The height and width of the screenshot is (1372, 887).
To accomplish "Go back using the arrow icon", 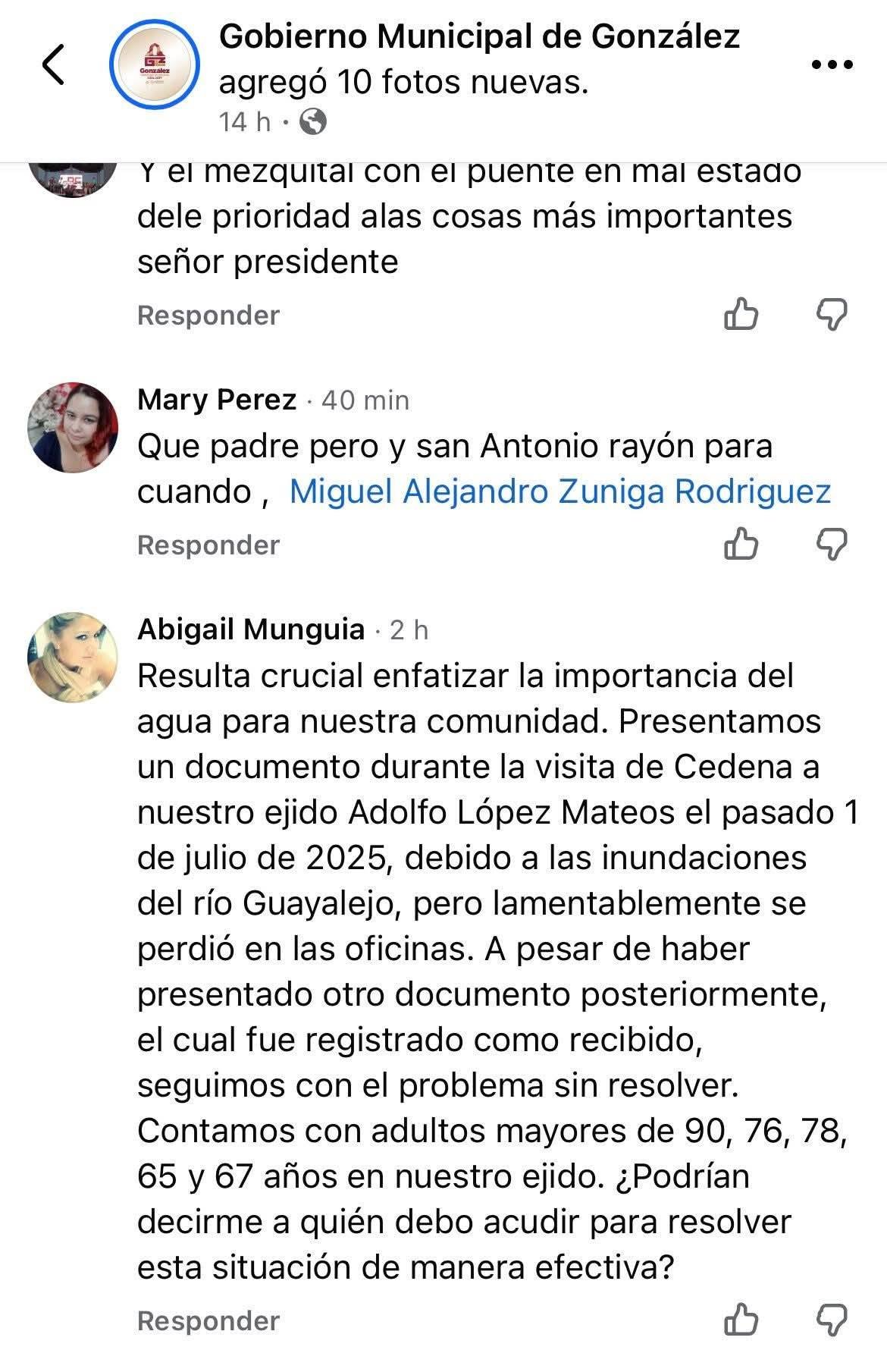I will (x=54, y=65).
